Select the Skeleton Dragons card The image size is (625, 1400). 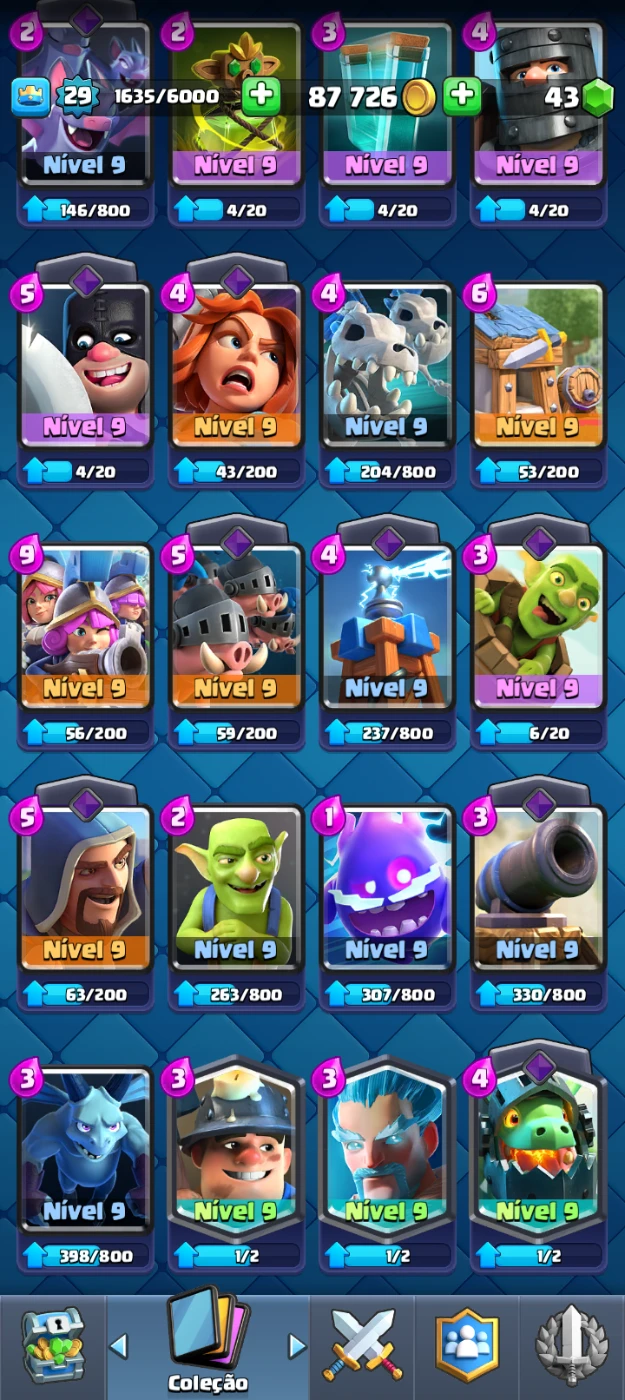coord(387,365)
